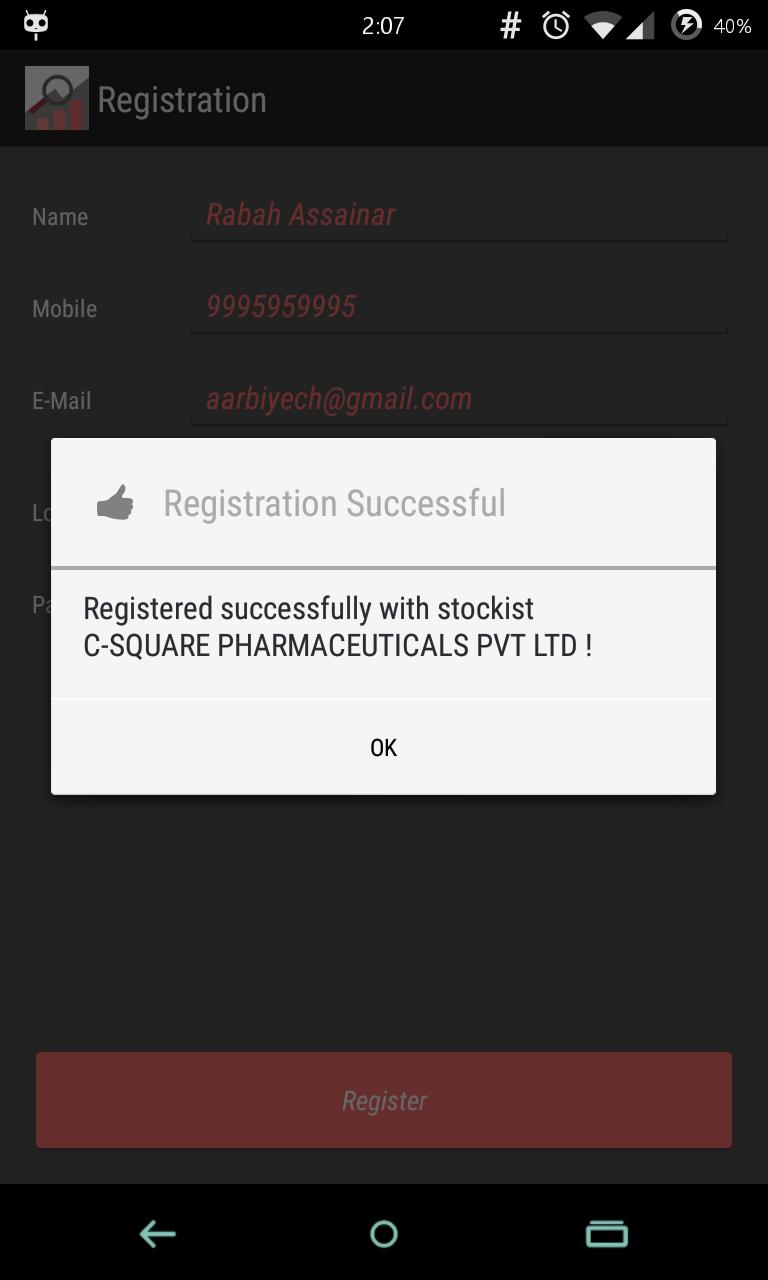Screen dimensions: 768x1280
Task: Tap the hash symbol in the status bar
Action: 509,25
